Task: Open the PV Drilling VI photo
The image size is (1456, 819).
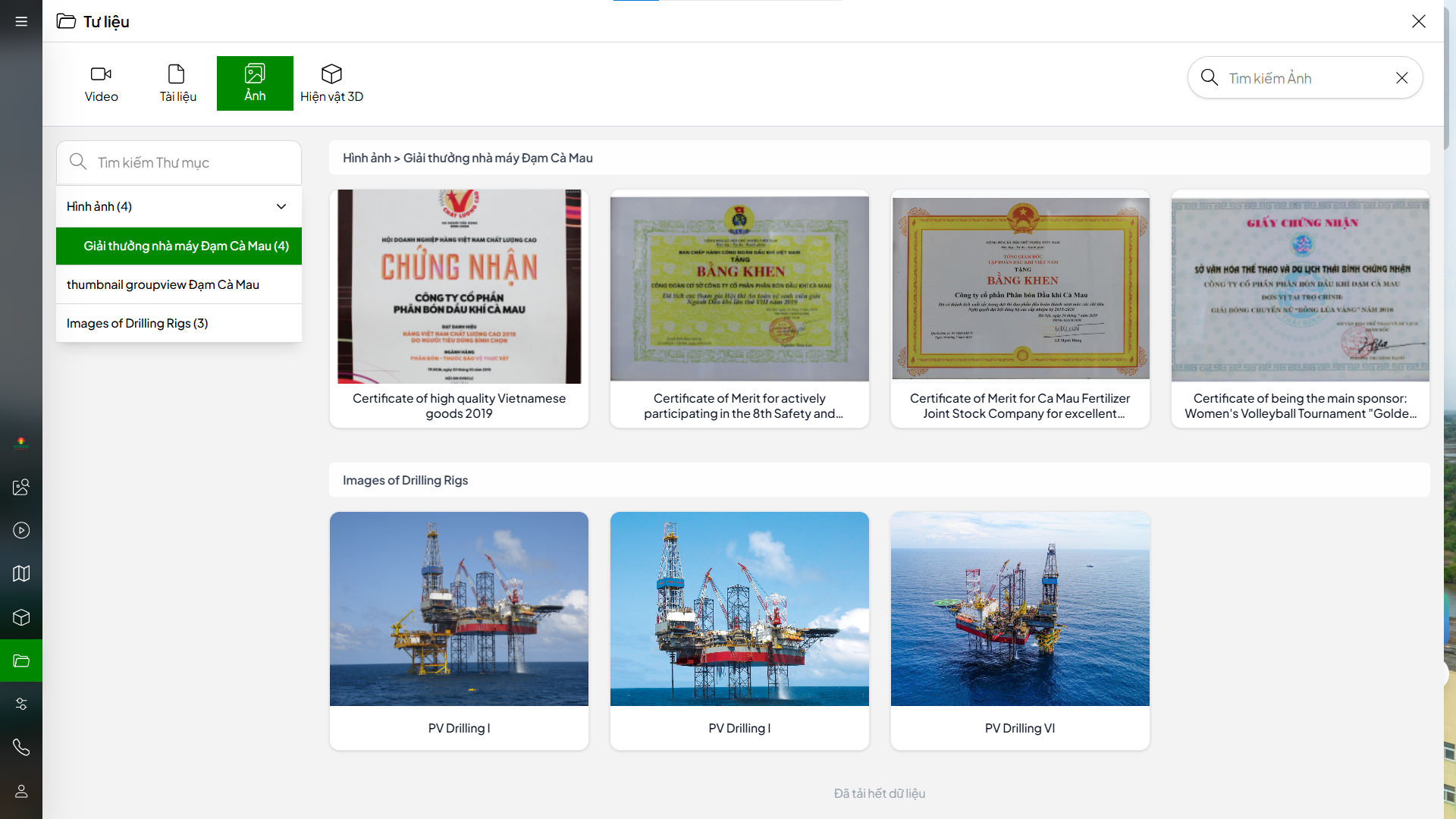Action: pos(1020,631)
